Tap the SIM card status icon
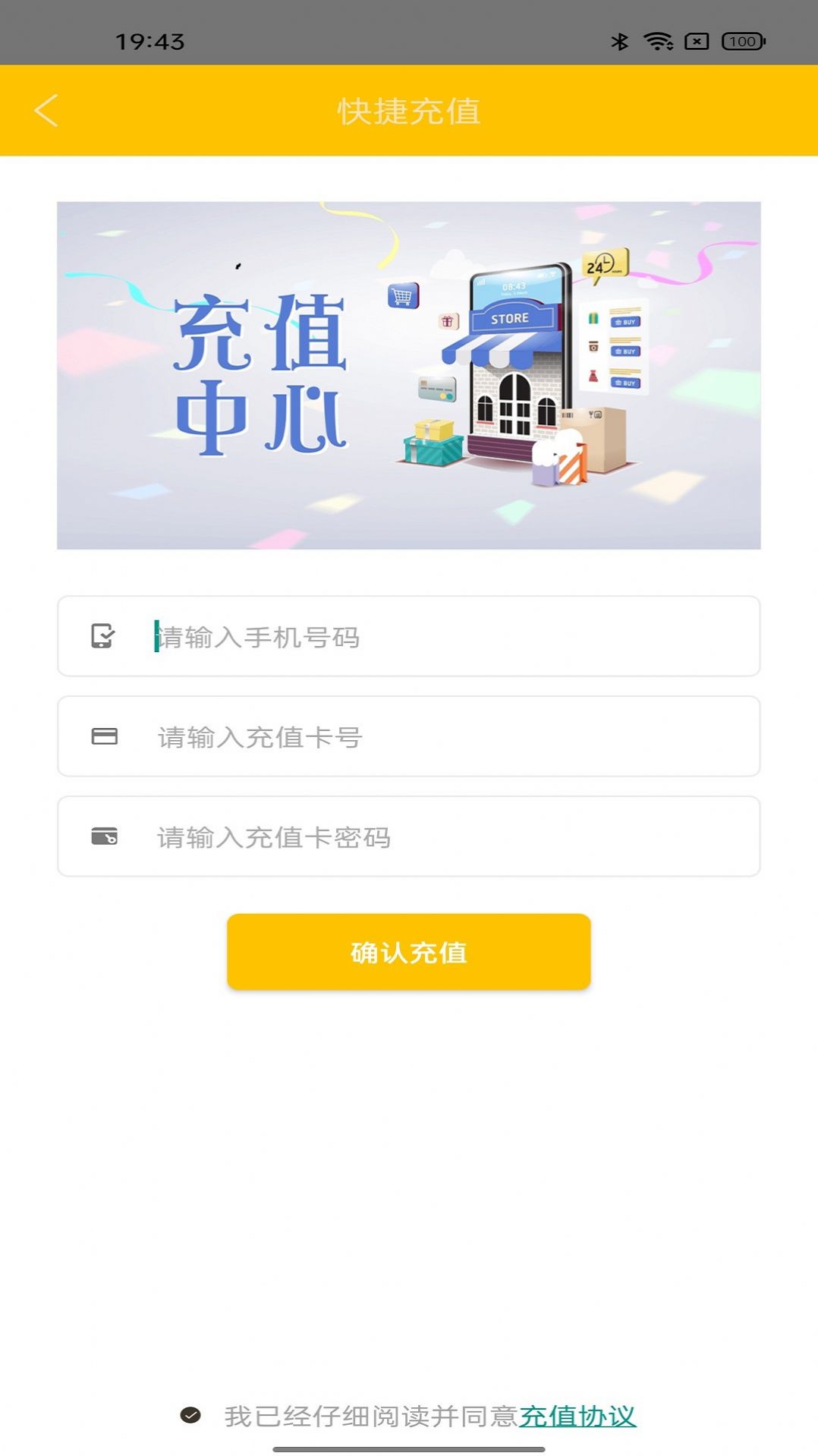Viewport: 818px width, 1456px height. [x=696, y=43]
